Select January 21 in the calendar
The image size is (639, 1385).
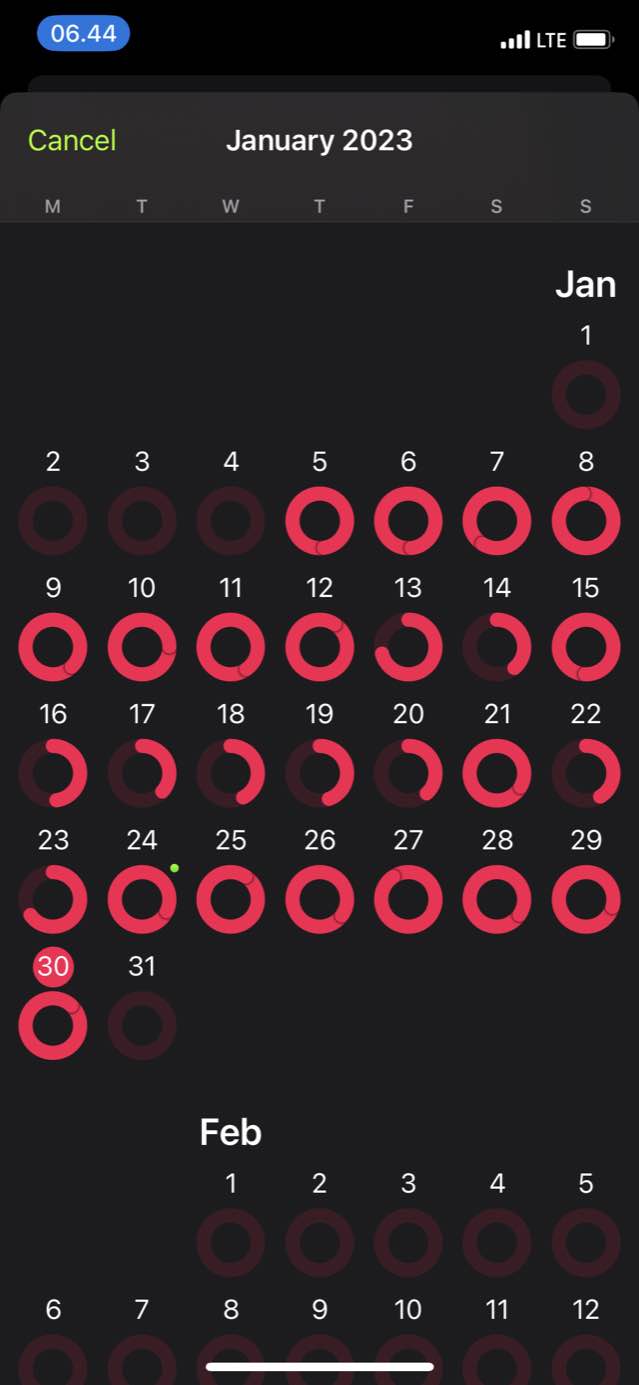point(497,773)
